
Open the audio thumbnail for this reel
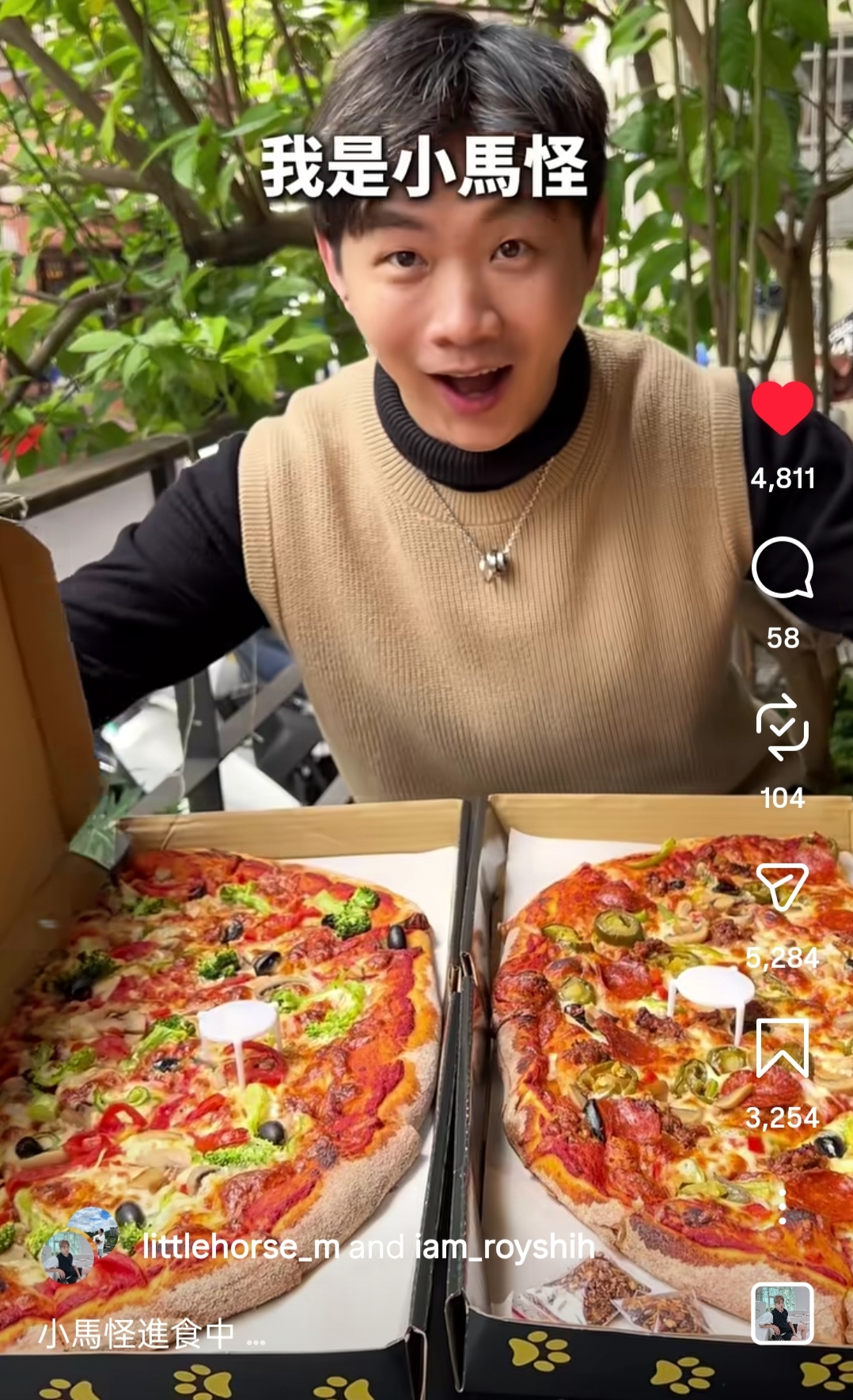pos(782,1313)
